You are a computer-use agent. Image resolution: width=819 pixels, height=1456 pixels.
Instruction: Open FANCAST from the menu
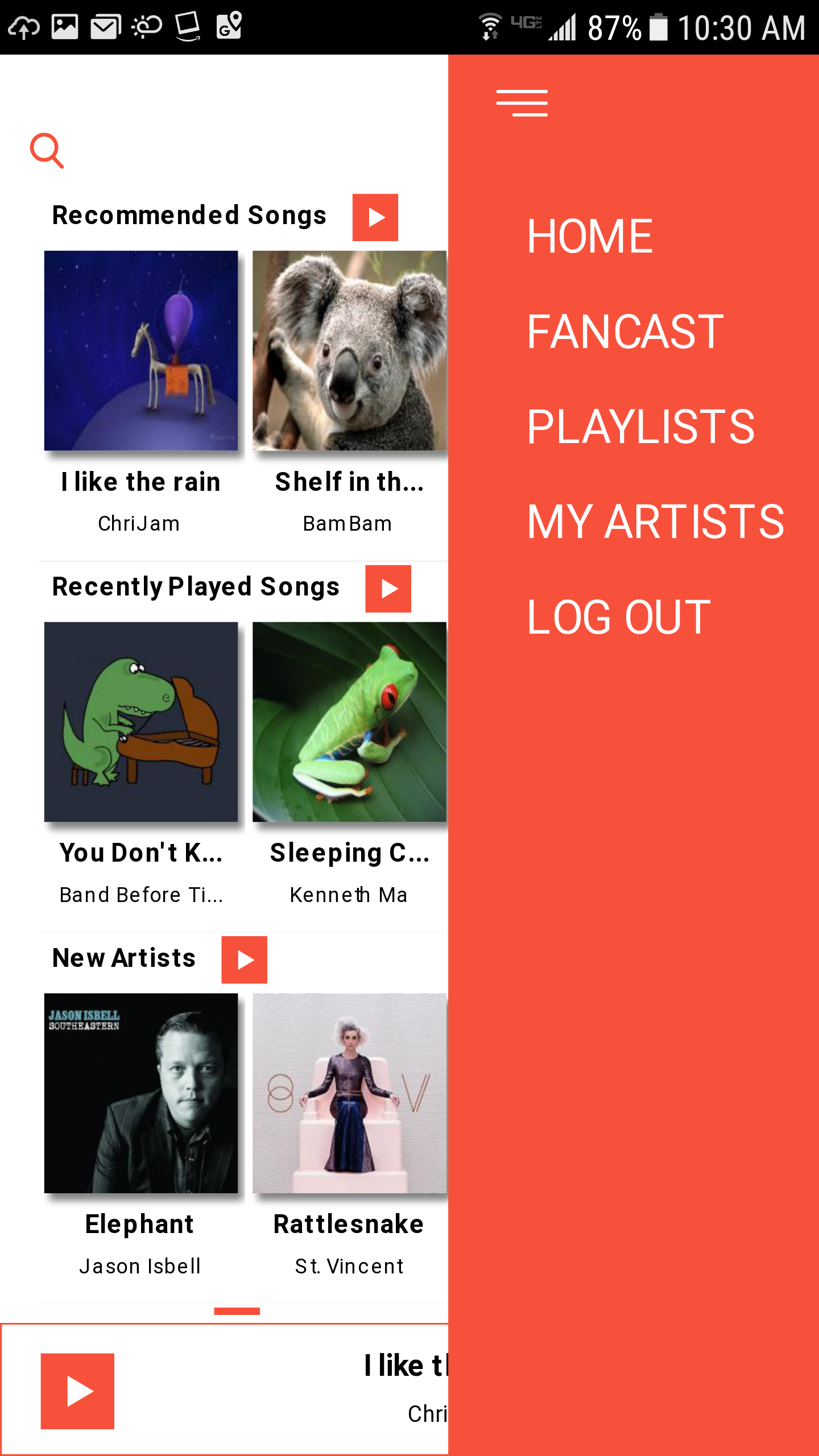624,332
